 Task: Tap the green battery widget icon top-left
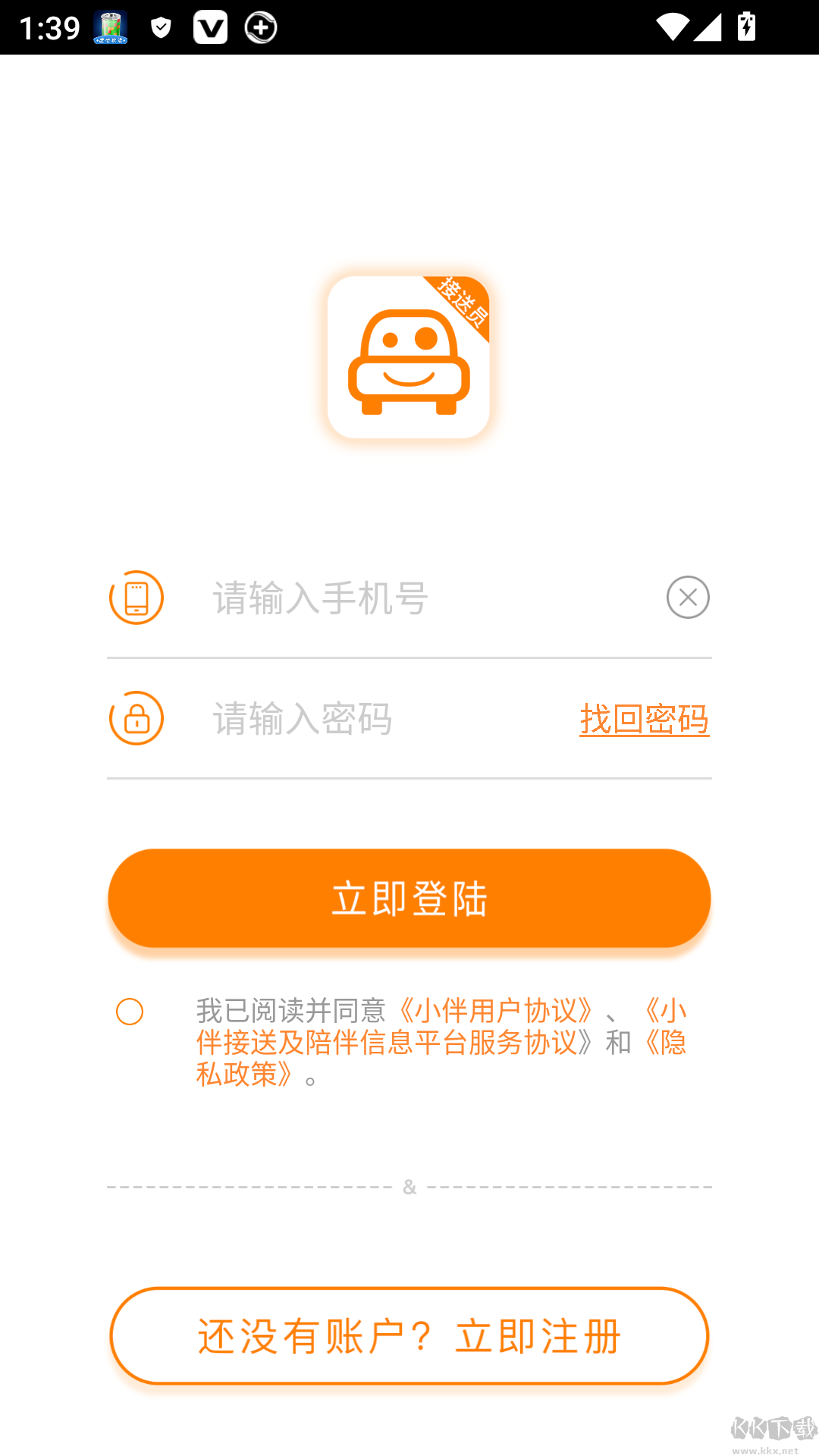click(x=110, y=29)
